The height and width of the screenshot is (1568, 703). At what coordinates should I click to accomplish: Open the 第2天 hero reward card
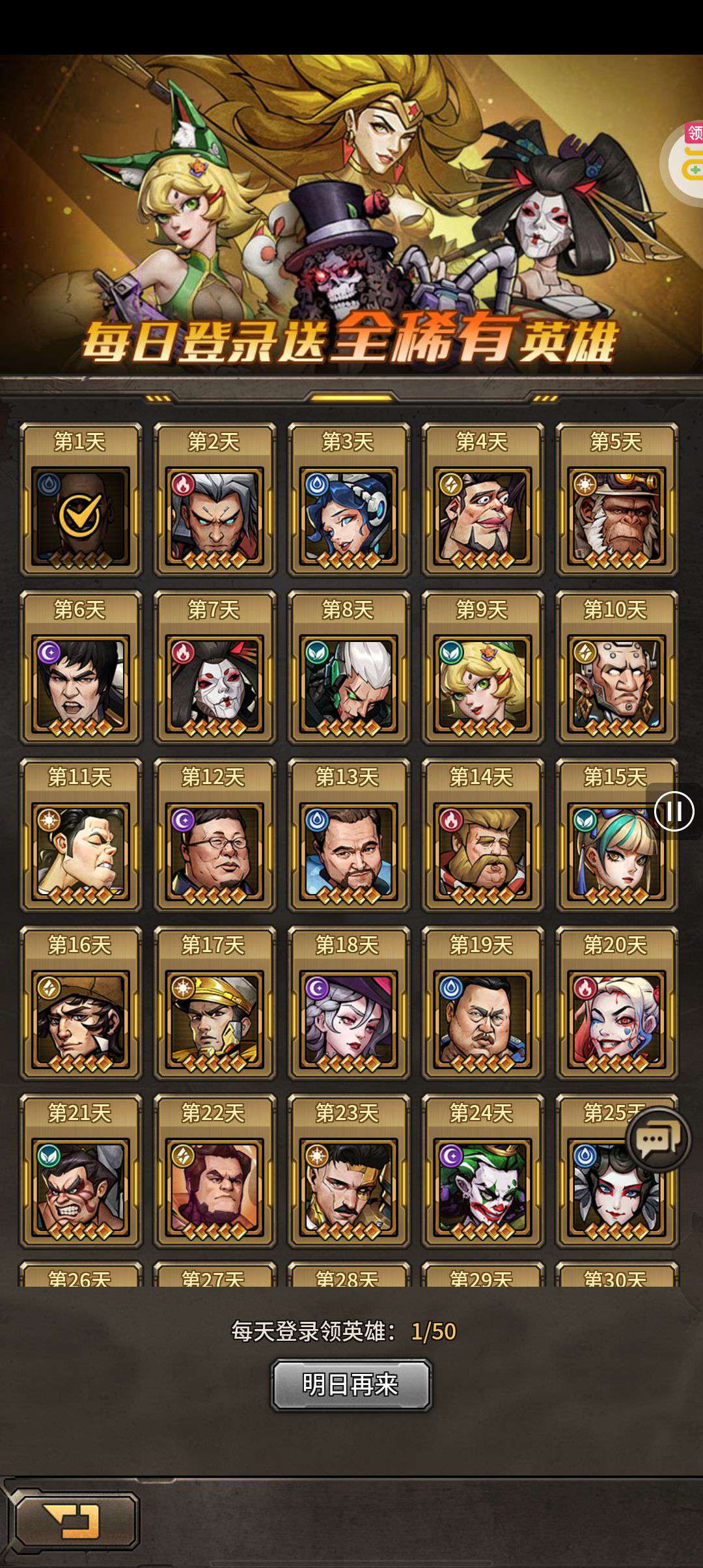click(215, 516)
